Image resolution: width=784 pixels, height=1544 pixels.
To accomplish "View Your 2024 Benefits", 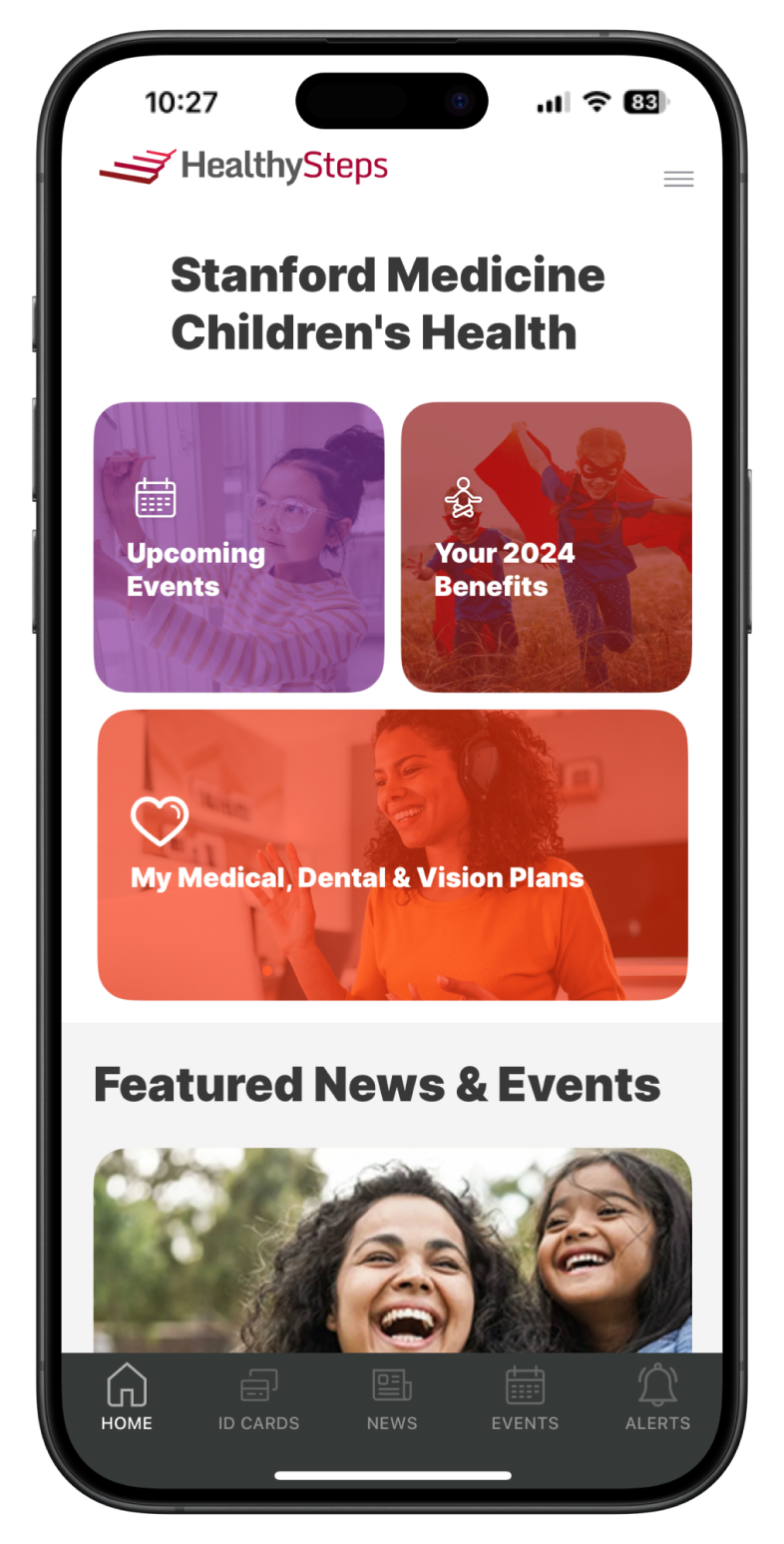I will point(546,547).
